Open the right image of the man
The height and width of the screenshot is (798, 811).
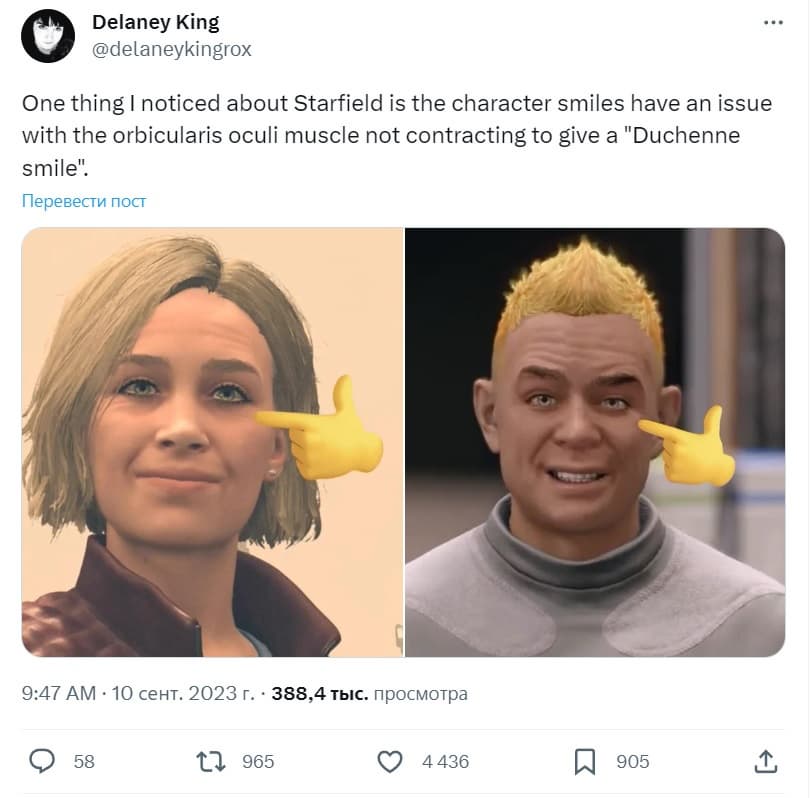point(595,442)
